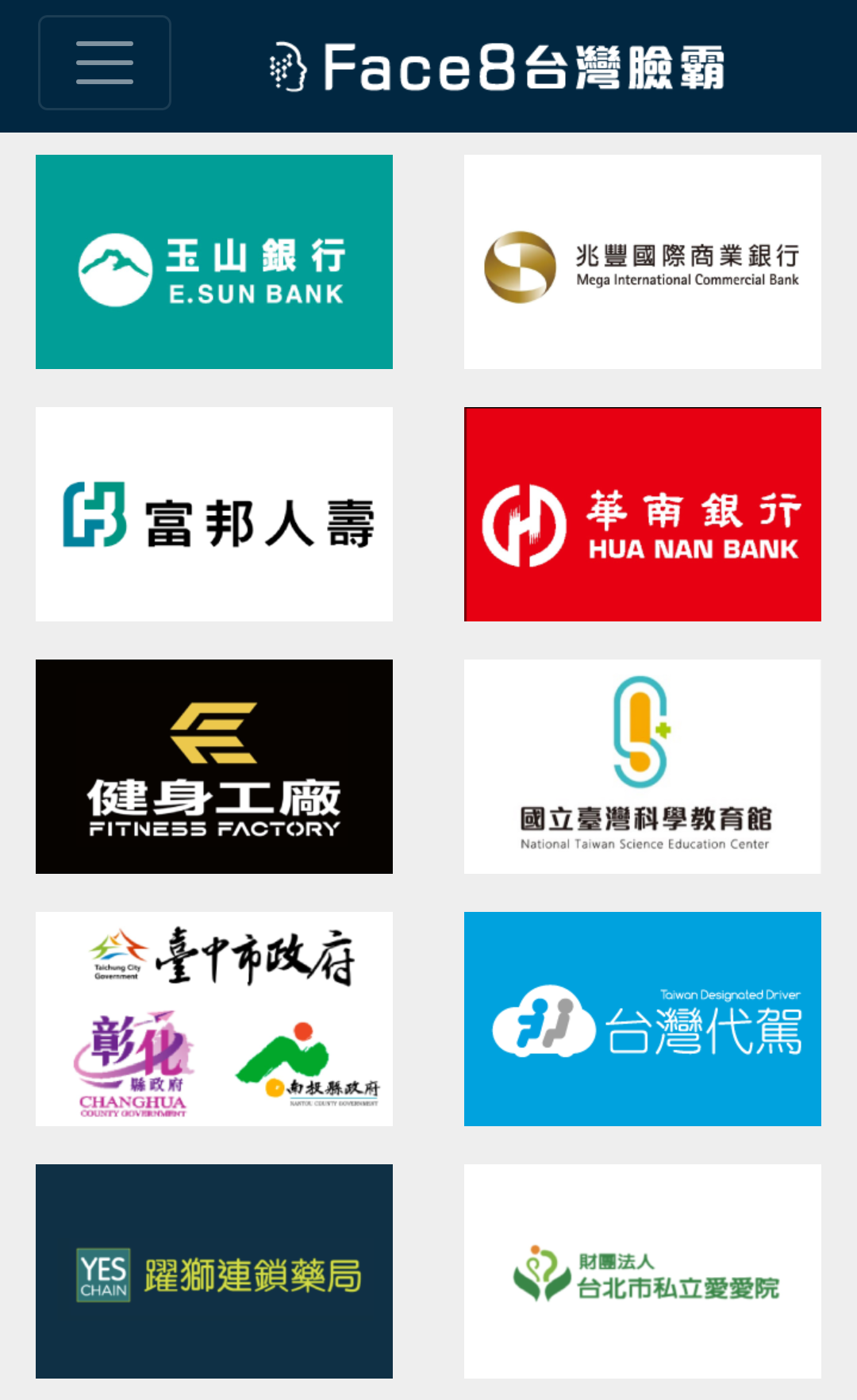Open the YES Chain 躍獅連鎖藥局 tile
This screenshot has width=857, height=1400.
click(x=214, y=1271)
